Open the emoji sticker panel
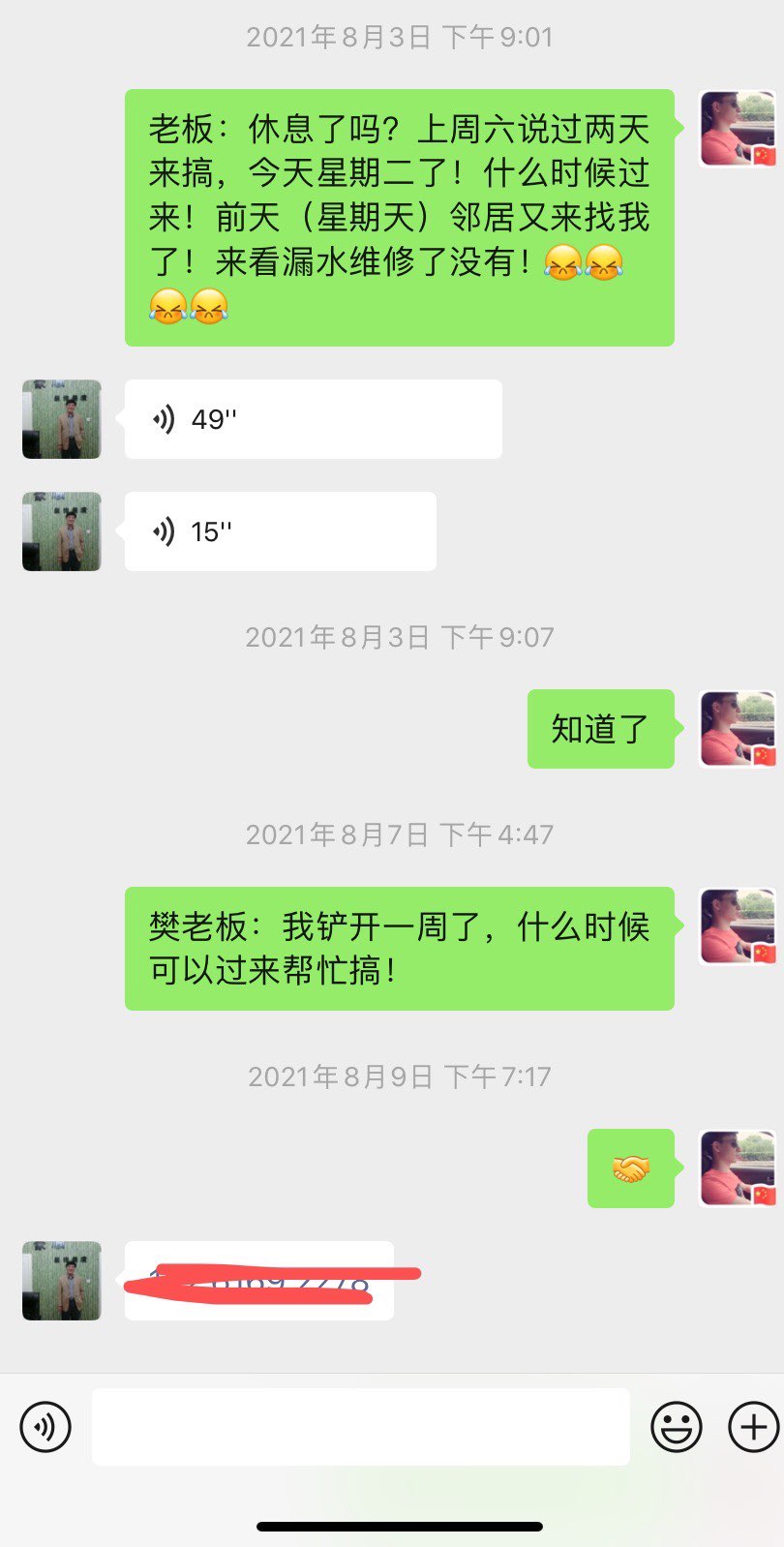This screenshot has height=1547, width=784. coord(676,1427)
